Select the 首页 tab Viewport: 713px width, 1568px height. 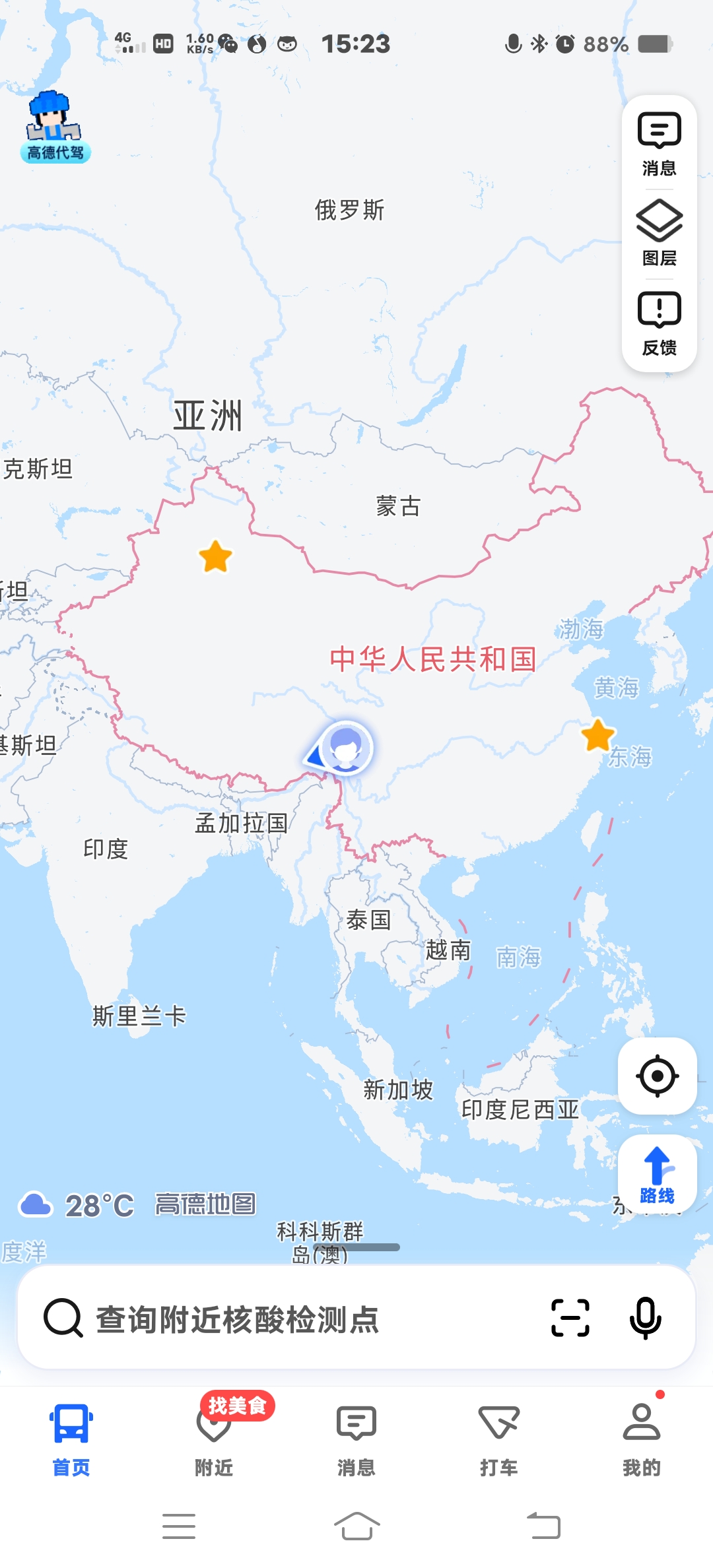71,1439
